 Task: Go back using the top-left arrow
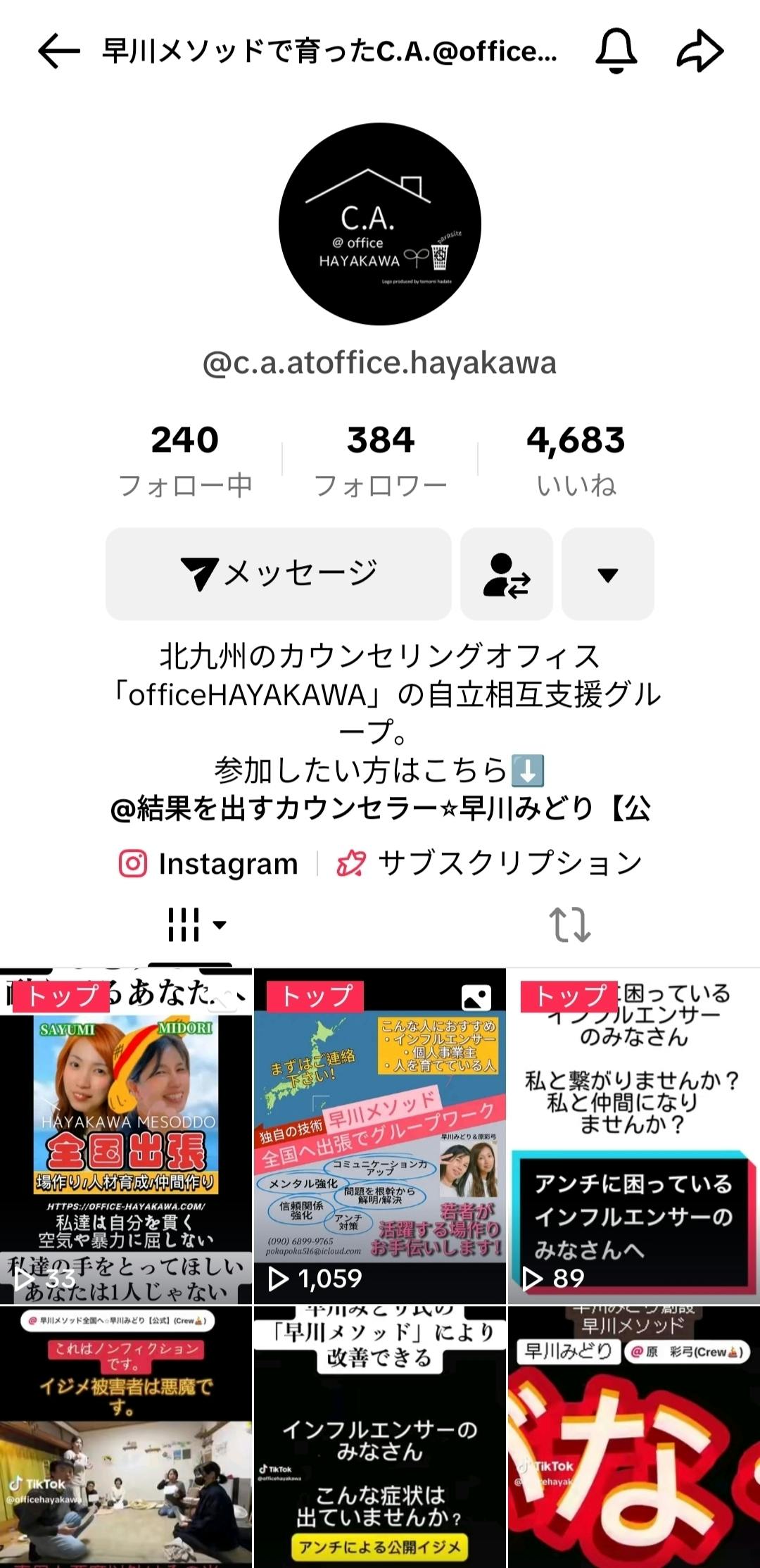(x=59, y=51)
